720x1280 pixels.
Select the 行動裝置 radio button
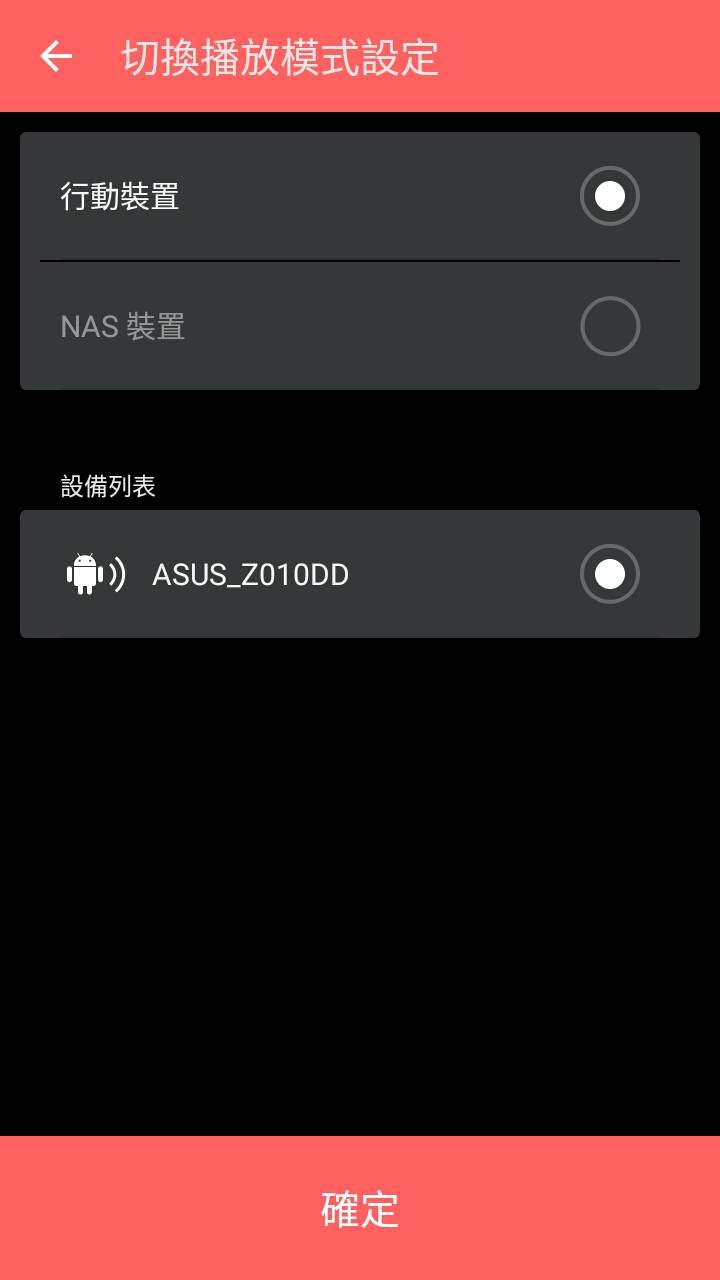[610, 196]
